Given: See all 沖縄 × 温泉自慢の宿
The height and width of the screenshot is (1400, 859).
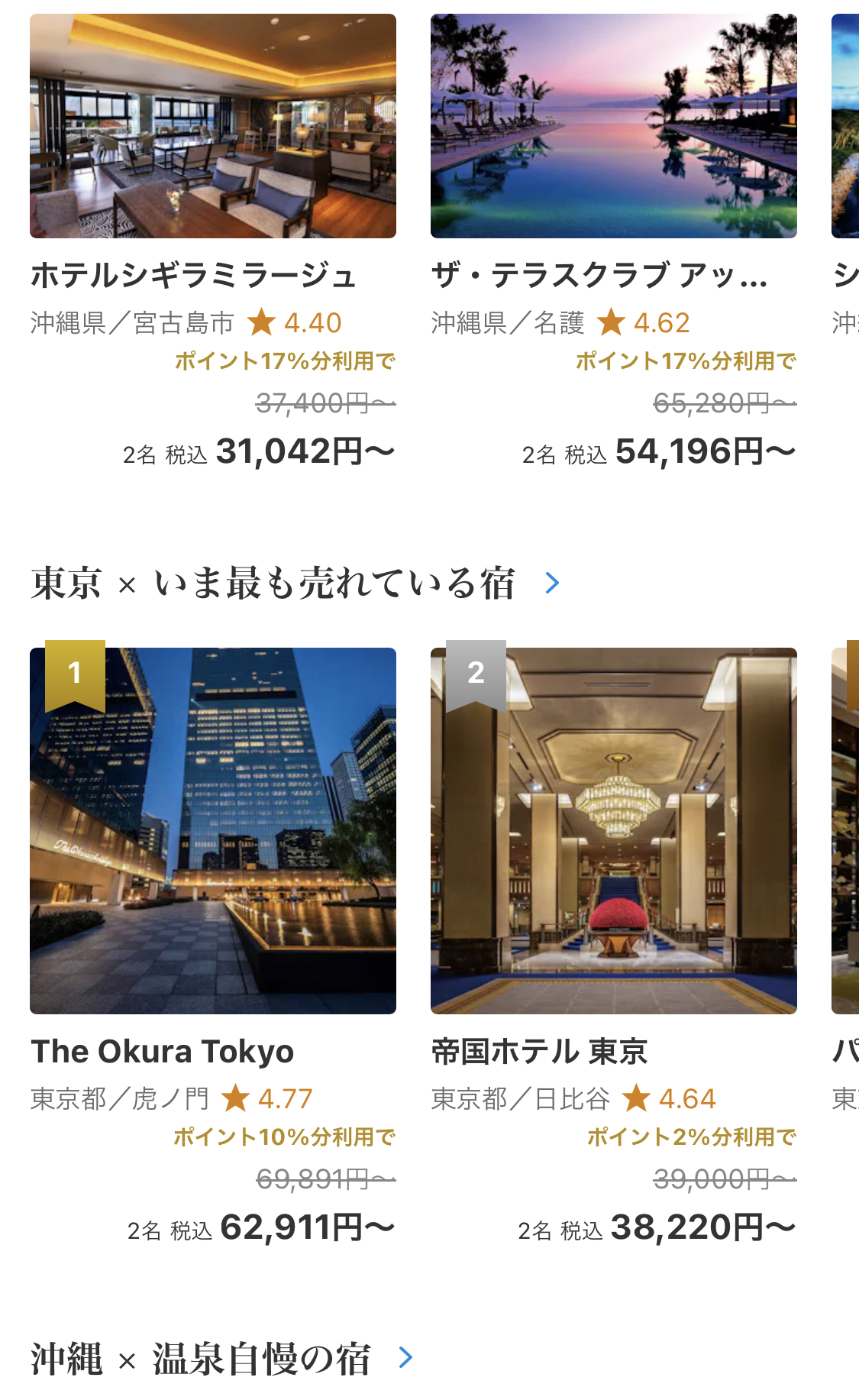Looking at the screenshot, I should click(x=406, y=1357).
